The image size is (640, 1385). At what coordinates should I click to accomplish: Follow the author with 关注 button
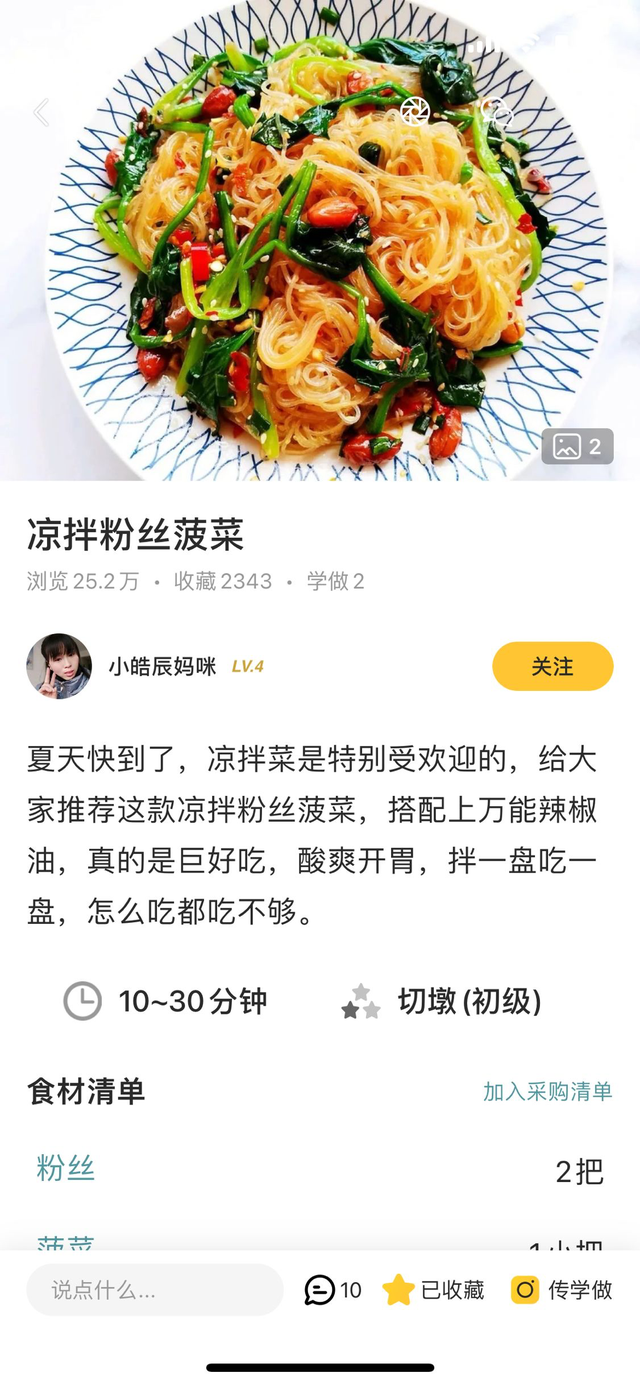pyautogui.click(x=552, y=666)
